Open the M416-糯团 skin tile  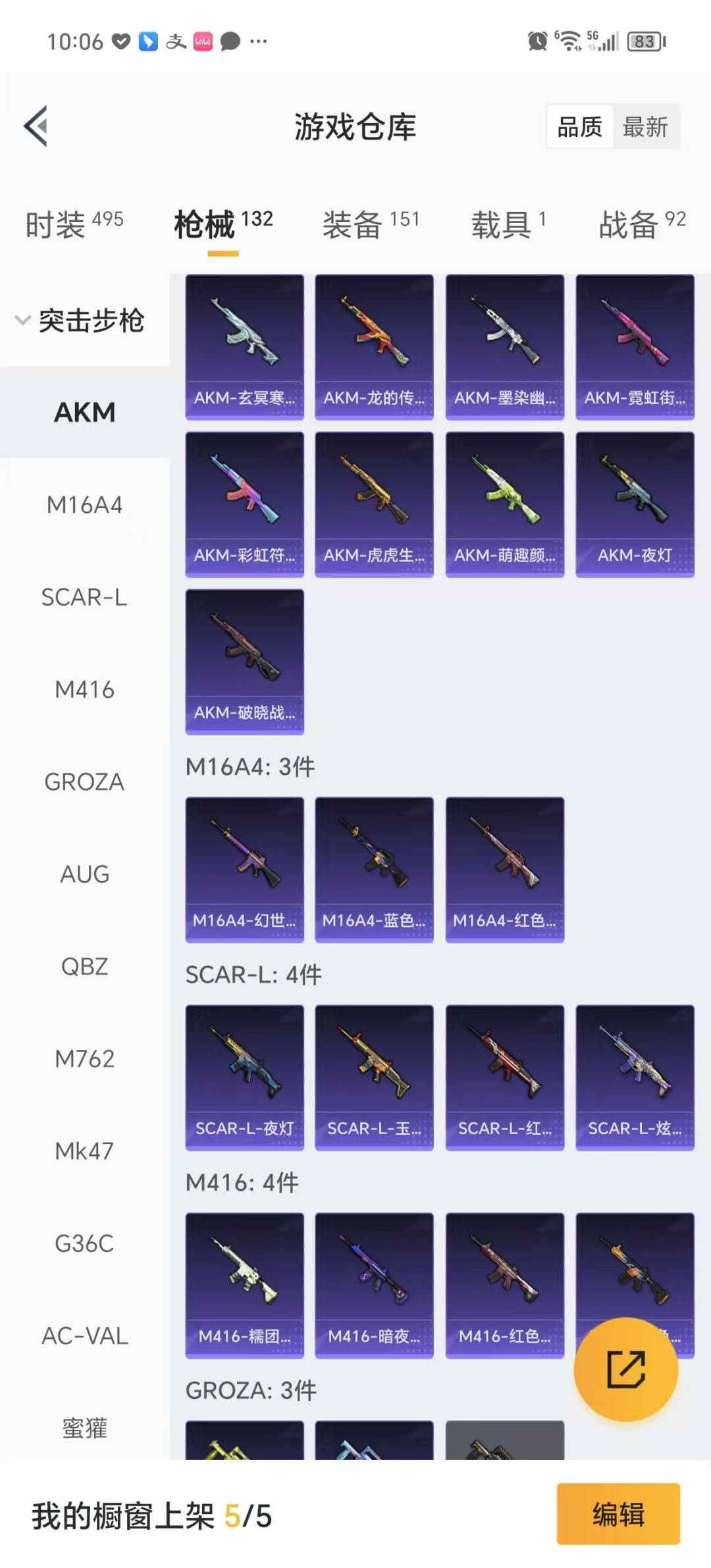click(244, 1285)
